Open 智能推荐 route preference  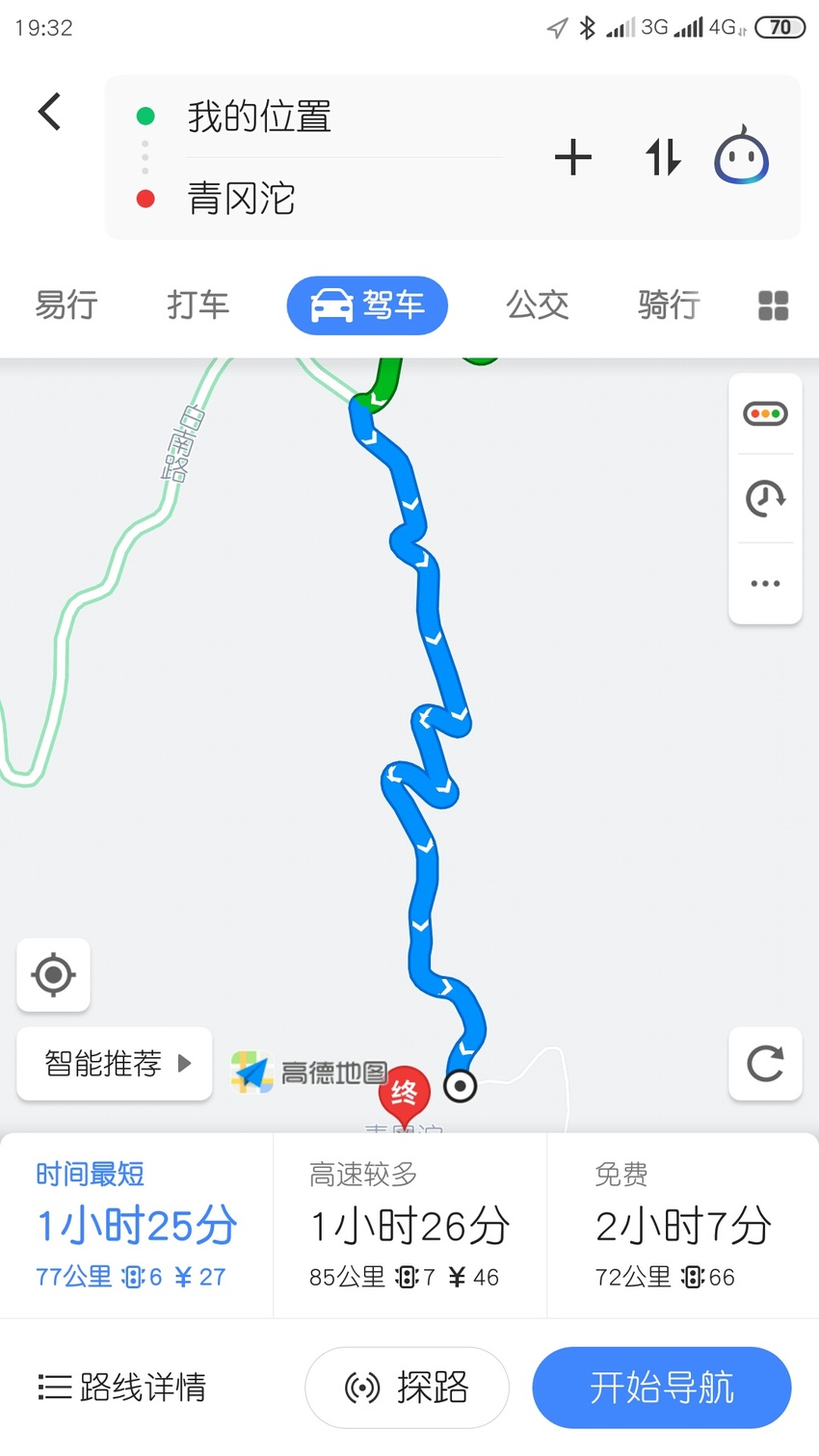(x=115, y=1064)
